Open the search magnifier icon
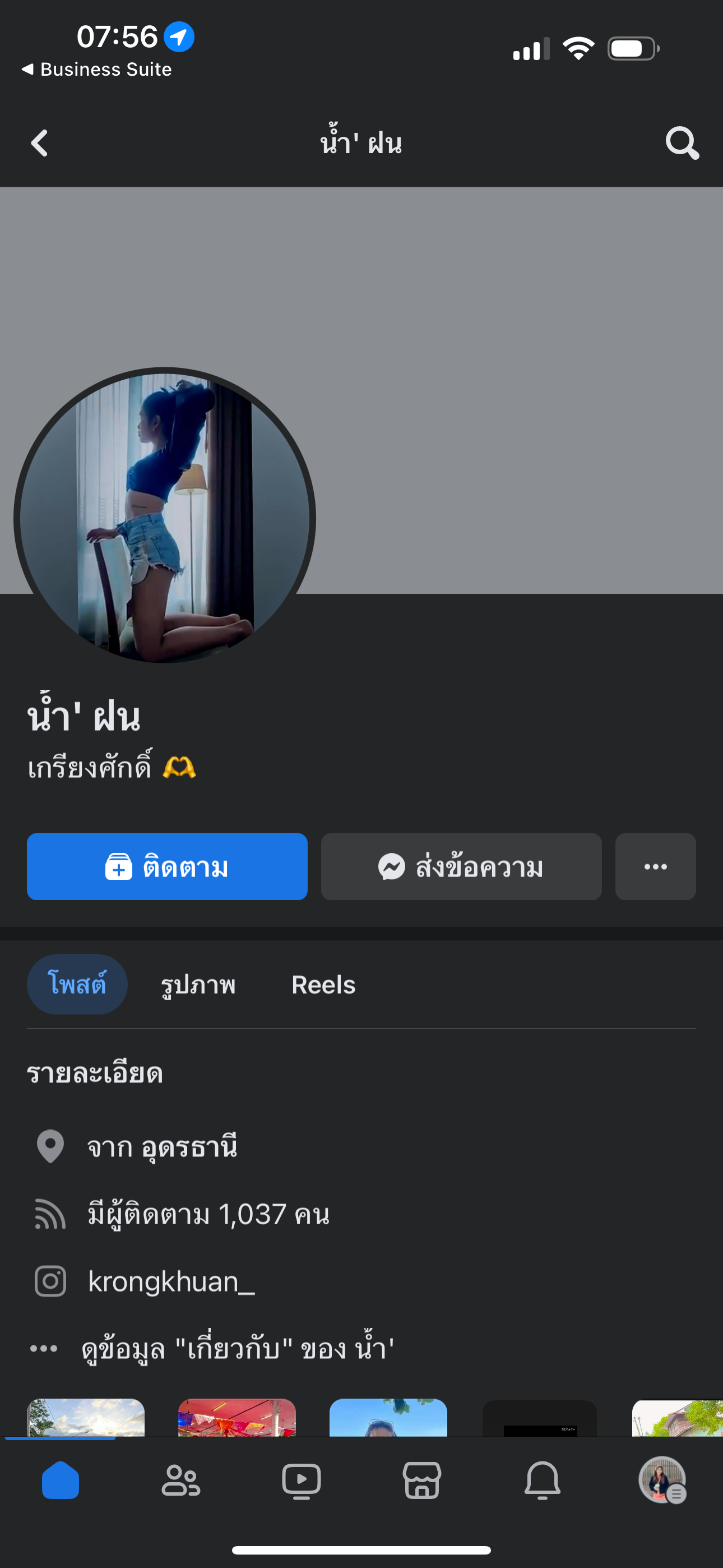Image resolution: width=723 pixels, height=1568 pixels. [682, 144]
